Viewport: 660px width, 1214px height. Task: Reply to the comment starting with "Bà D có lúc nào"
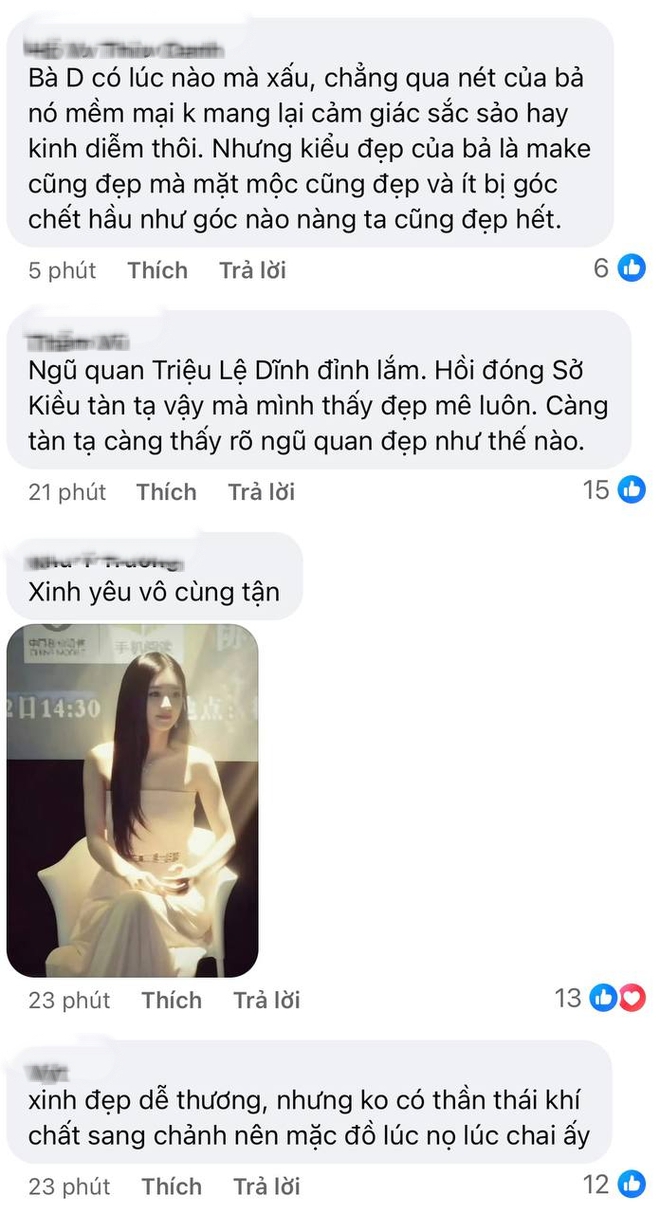252,270
